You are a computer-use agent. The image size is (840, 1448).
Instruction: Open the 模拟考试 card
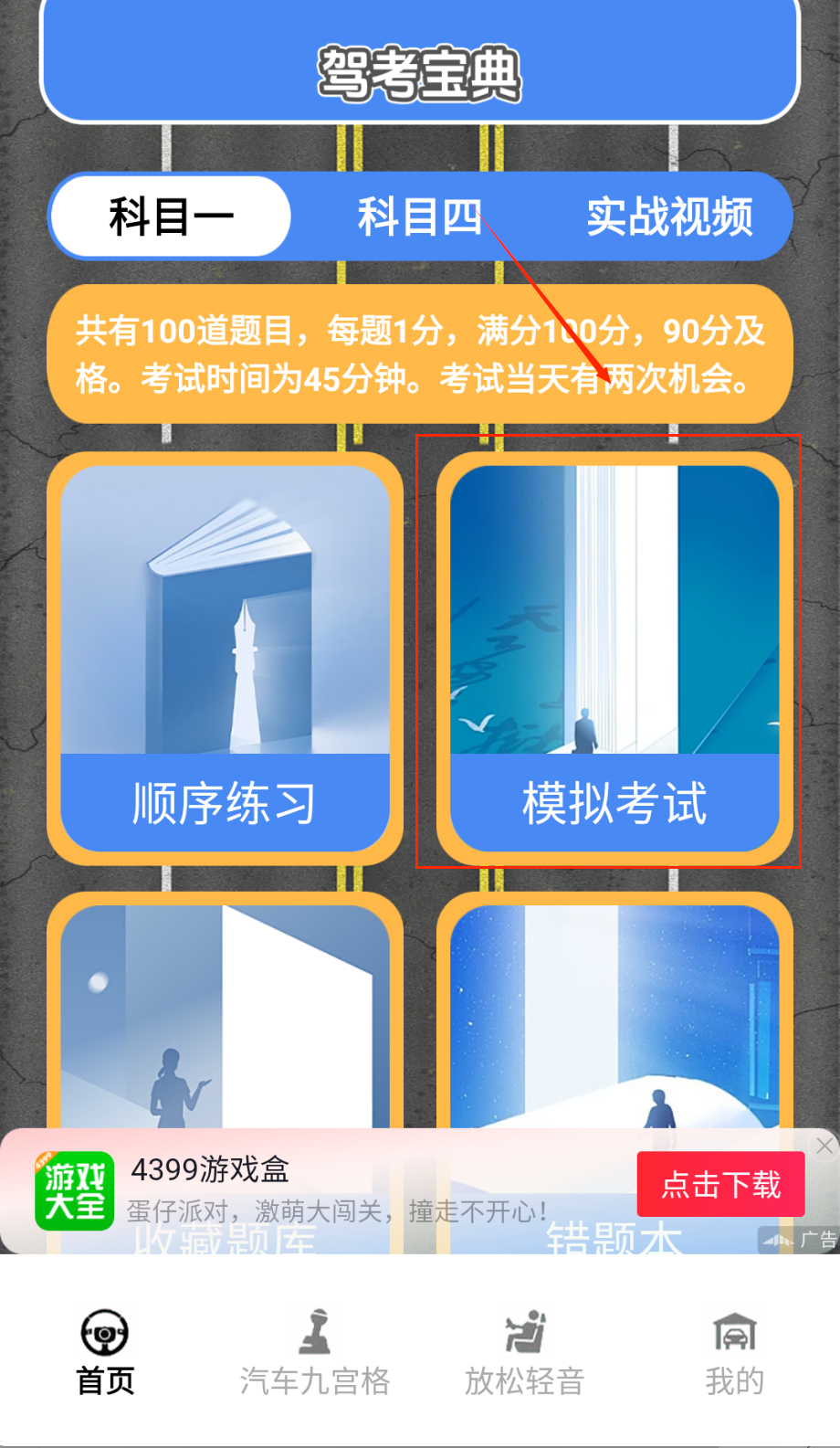(614, 658)
